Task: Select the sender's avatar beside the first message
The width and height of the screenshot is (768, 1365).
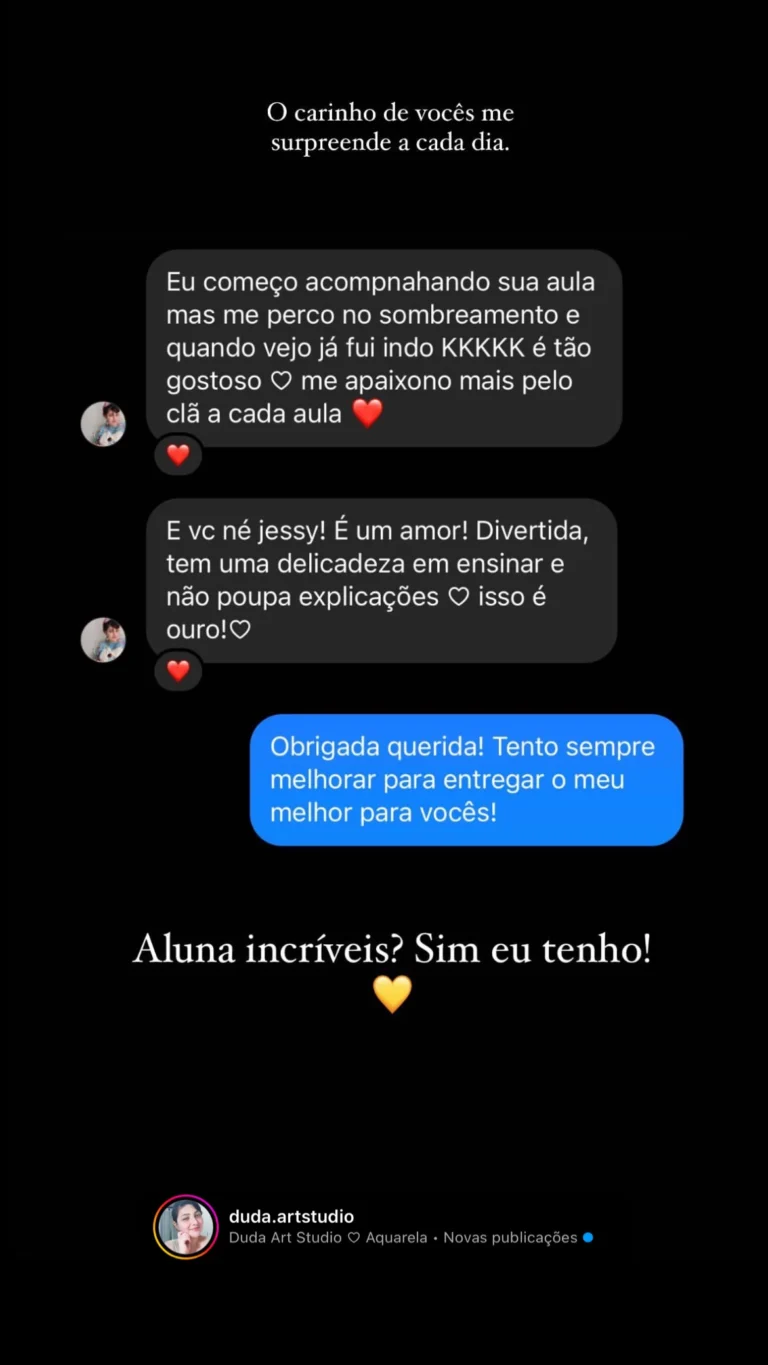Action: pos(103,424)
